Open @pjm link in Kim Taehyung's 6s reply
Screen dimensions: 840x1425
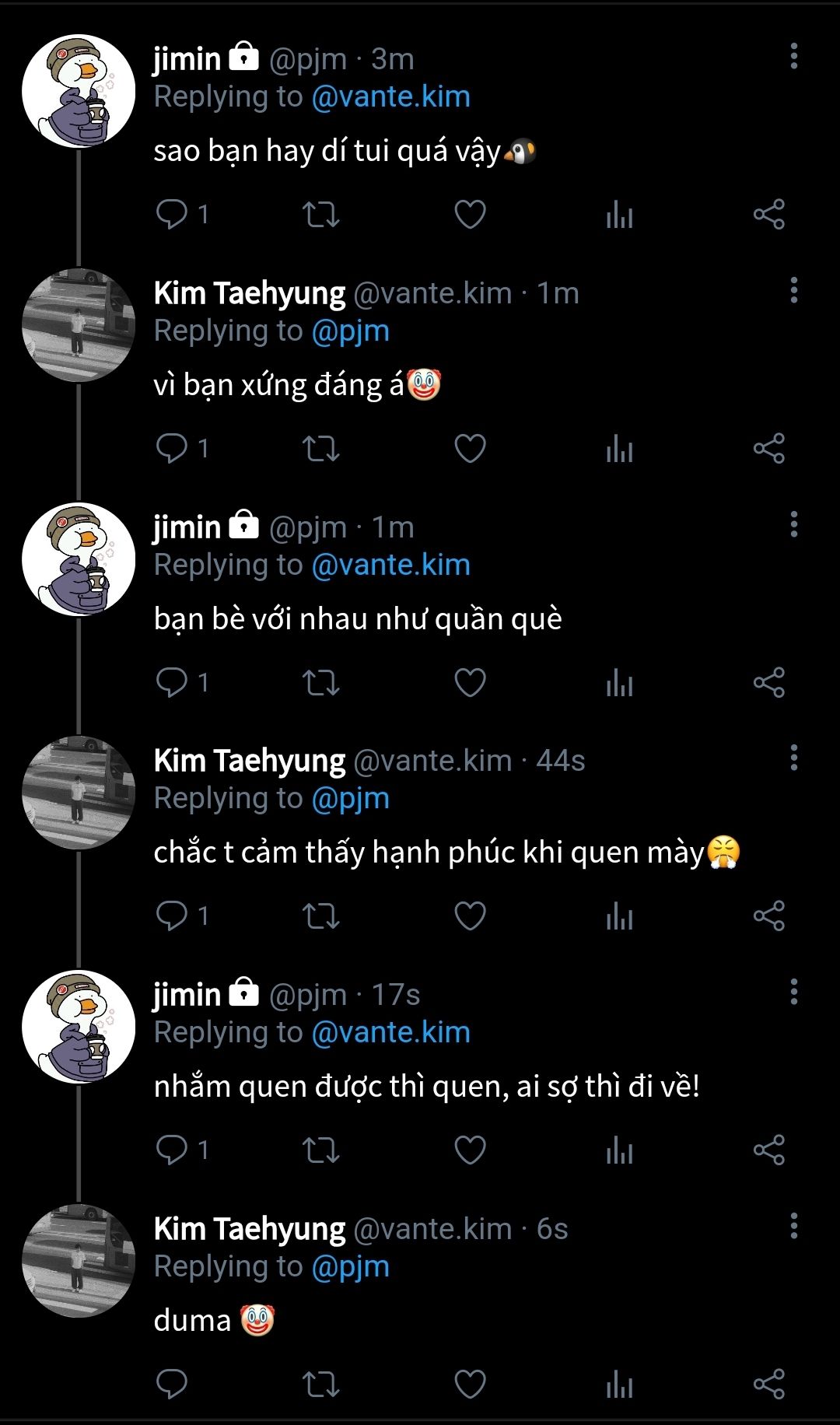coord(350,1266)
